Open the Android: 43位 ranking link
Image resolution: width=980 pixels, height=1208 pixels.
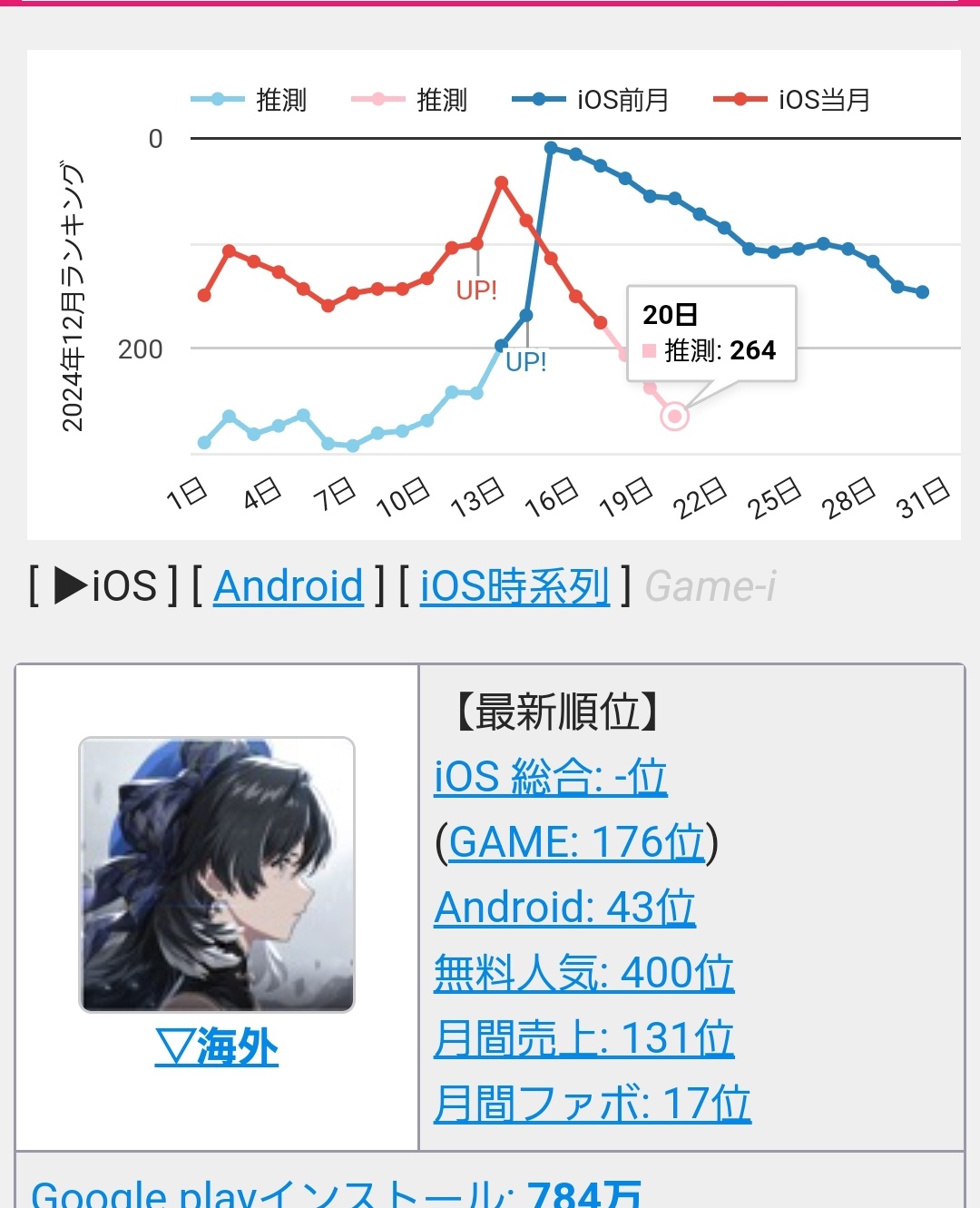564,908
